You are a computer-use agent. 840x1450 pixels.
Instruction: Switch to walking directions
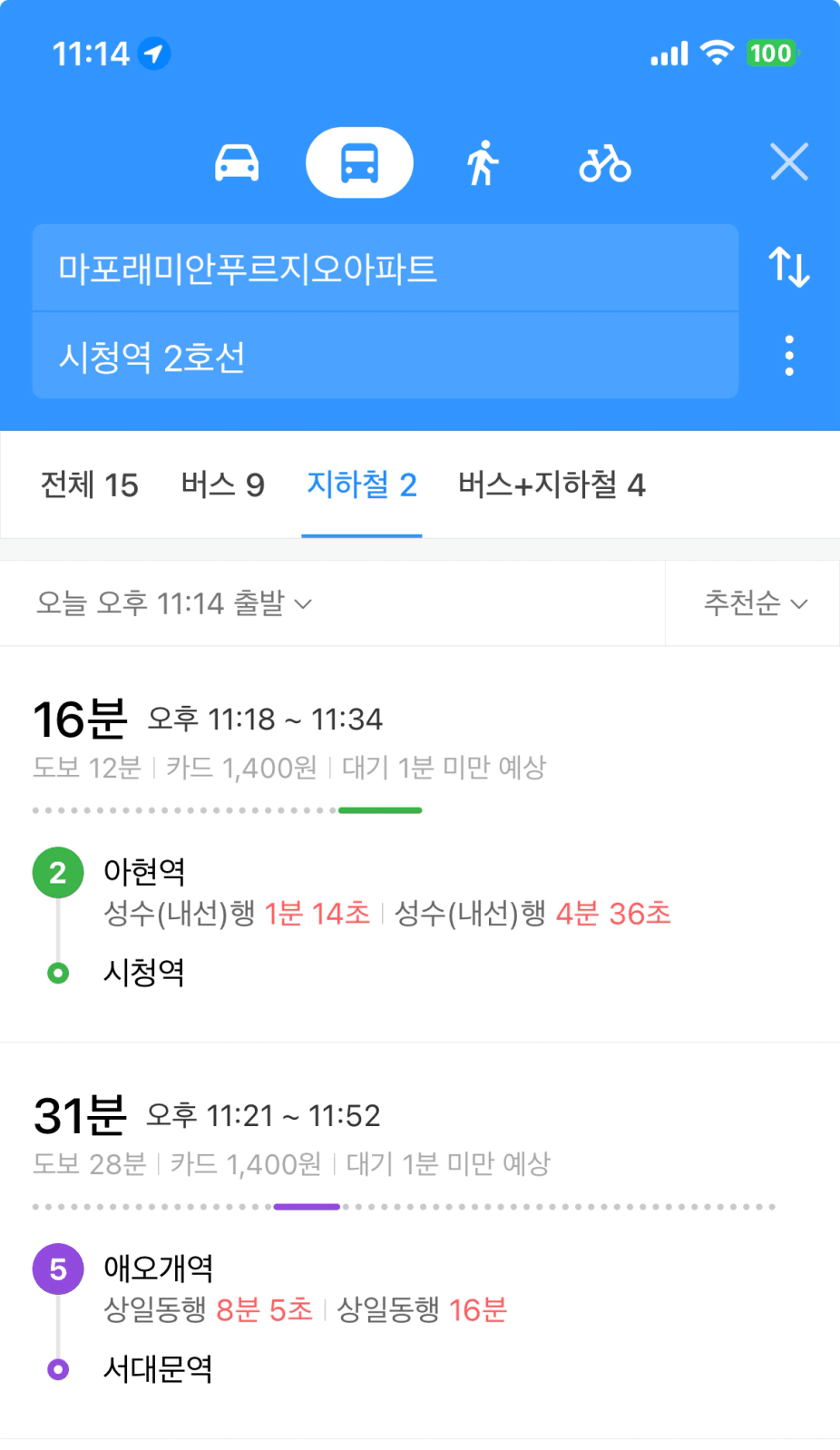[x=483, y=163]
